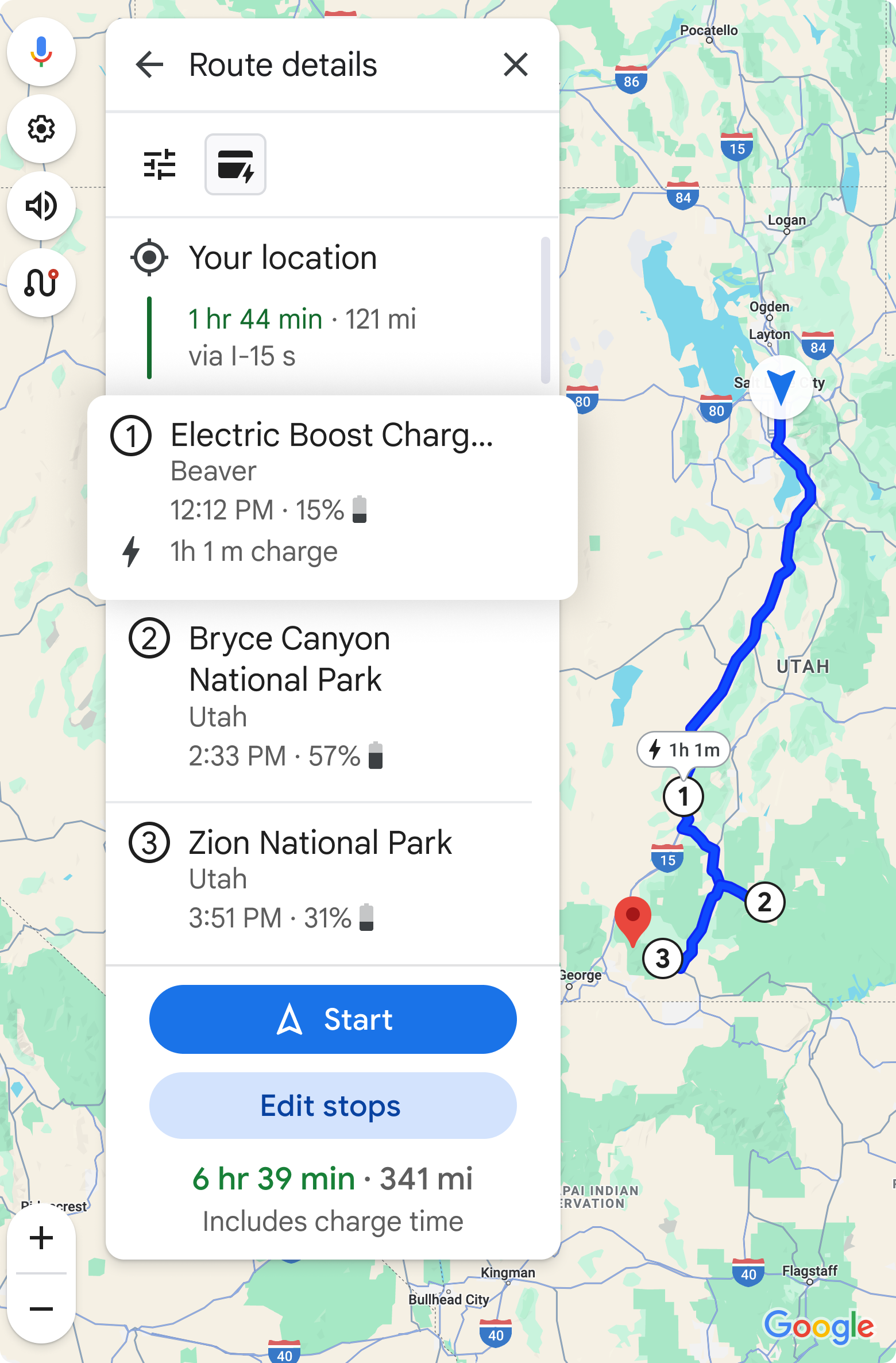Adjust guidance volume with the speaker icon
The height and width of the screenshot is (1363, 896).
pos(41,206)
